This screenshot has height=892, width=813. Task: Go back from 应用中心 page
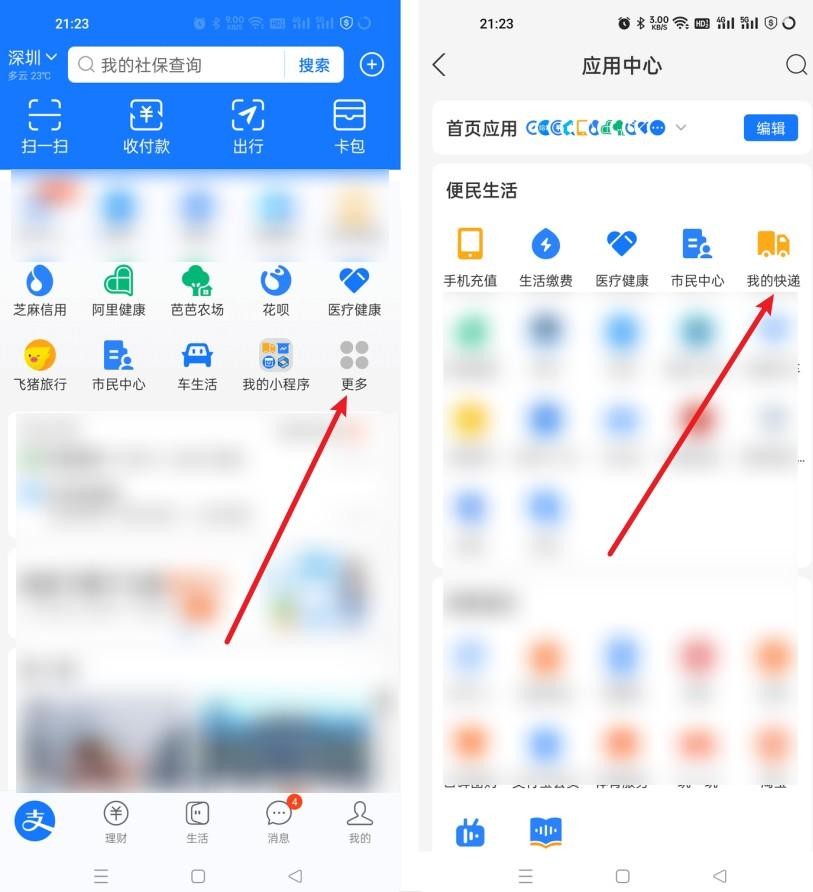pyautogui.click(x=439, y=65)
